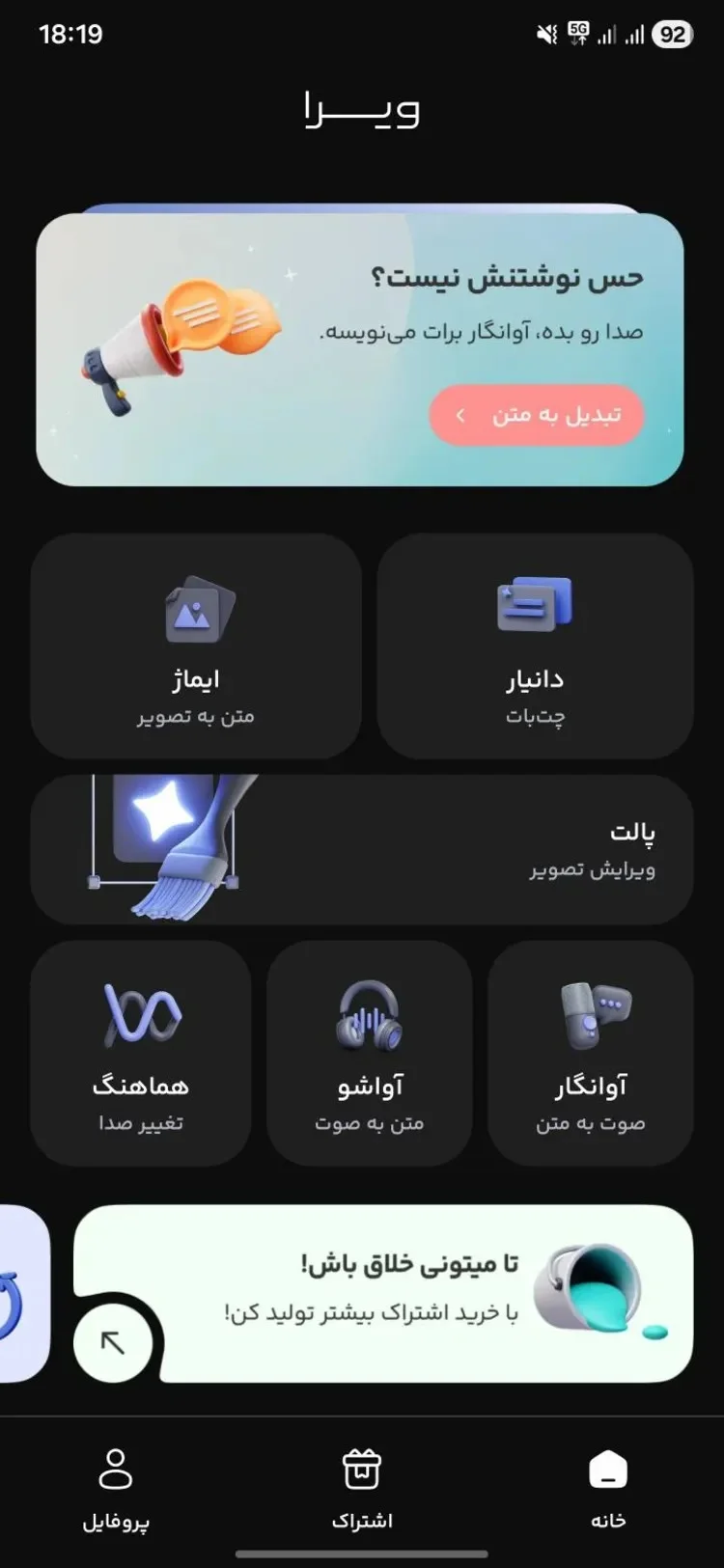Switch to the پروفایل tab
The width and height of the screenshot is (724, 1568).
tap(116, 1489)
